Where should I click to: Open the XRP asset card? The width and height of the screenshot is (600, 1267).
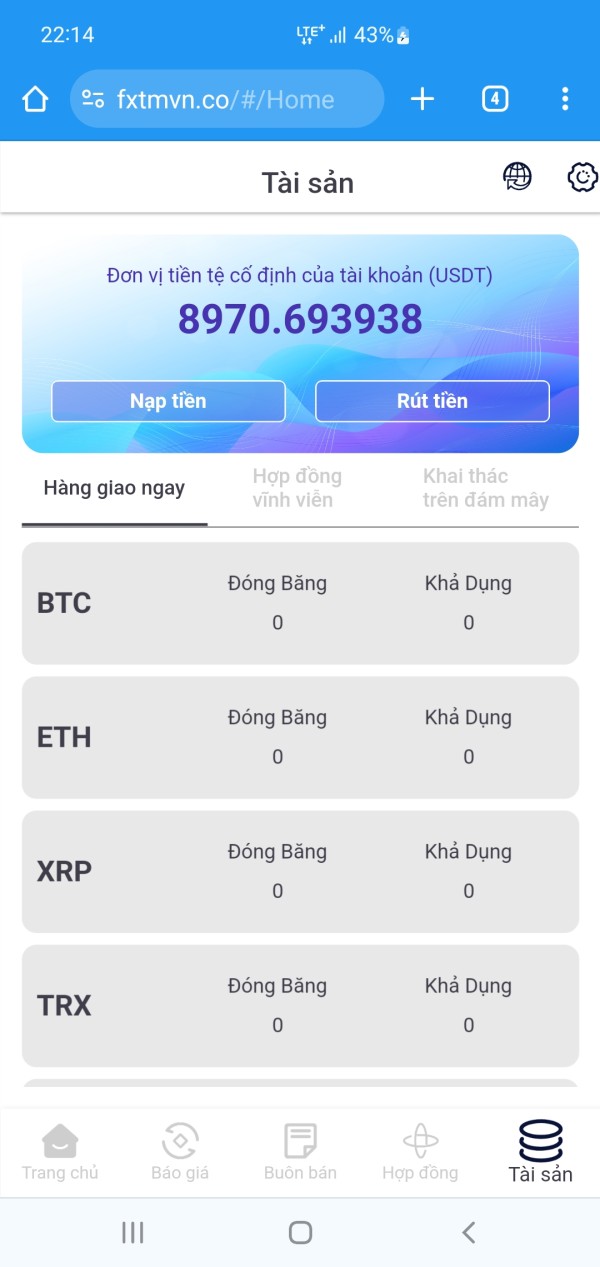click(x=300, y=871)
